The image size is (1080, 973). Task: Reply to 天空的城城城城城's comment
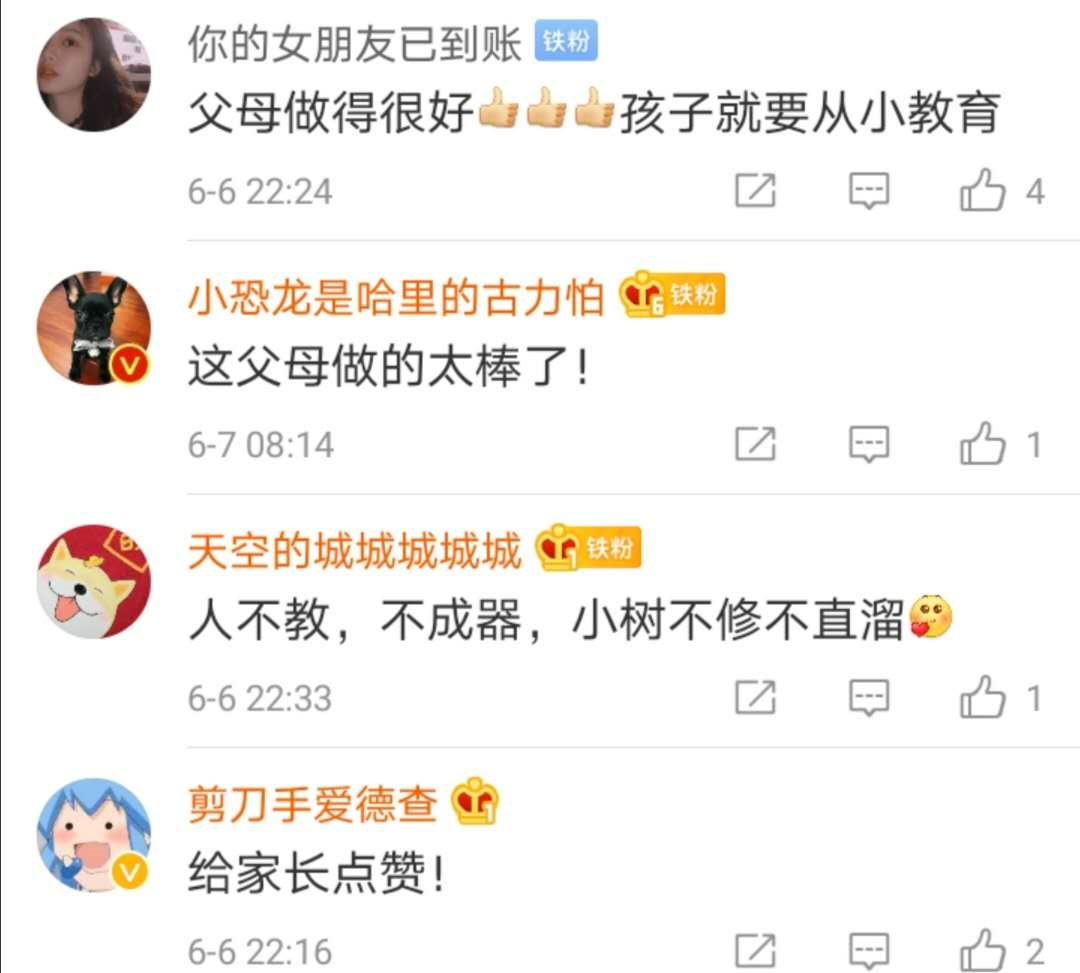[x=869, y=697]
